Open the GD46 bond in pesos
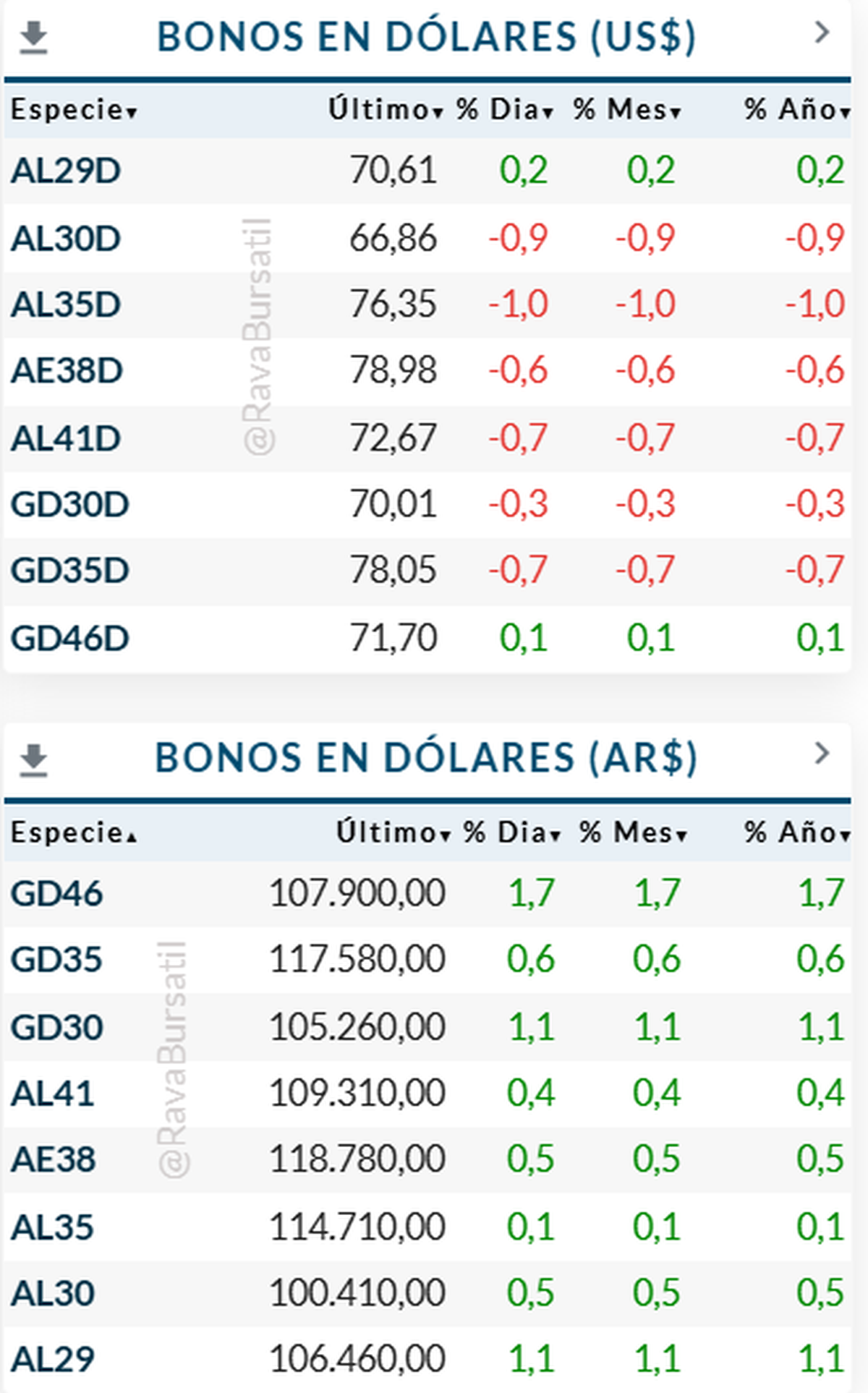Image resolution: width=868 pixels, height=1393 pixels. pos(56,894)
